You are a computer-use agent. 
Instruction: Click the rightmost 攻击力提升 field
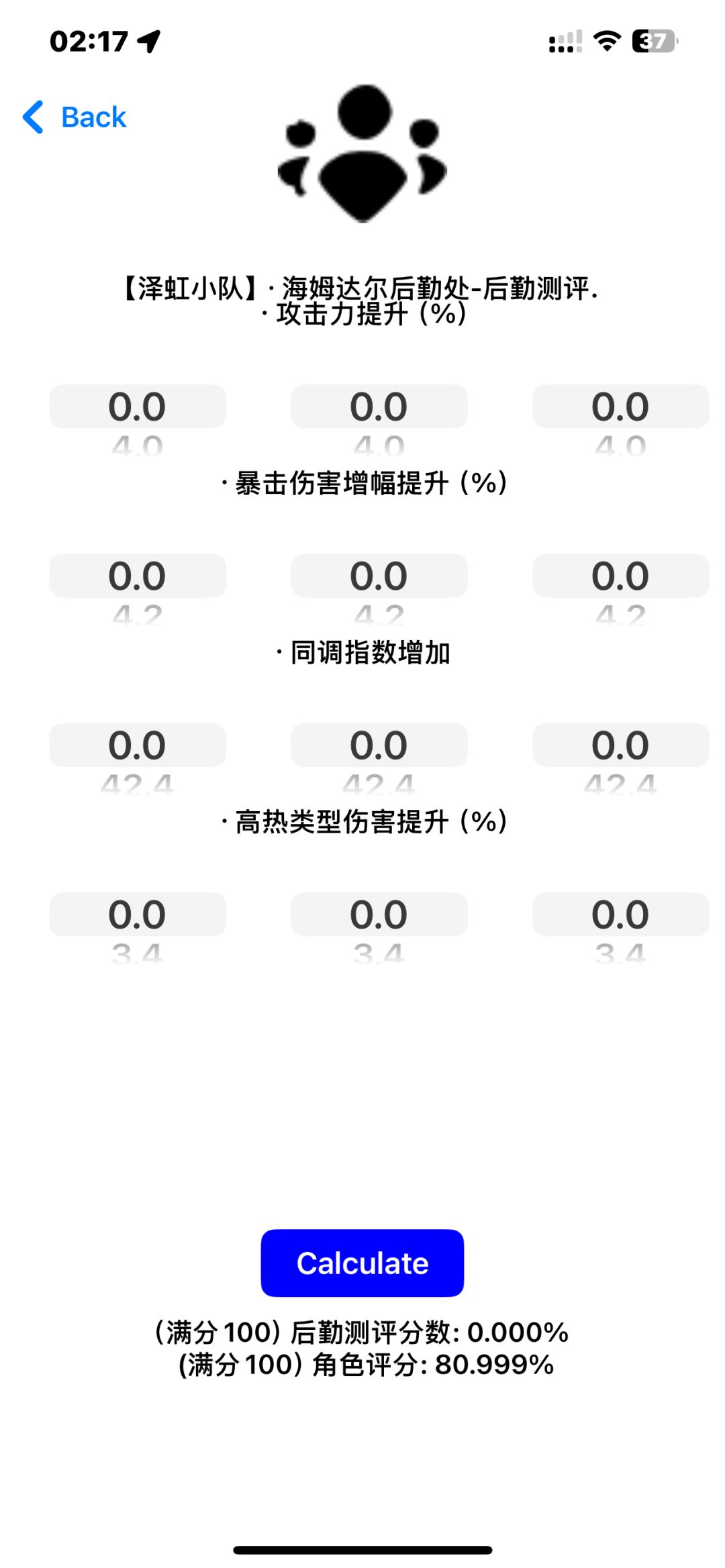click(620, 407)
